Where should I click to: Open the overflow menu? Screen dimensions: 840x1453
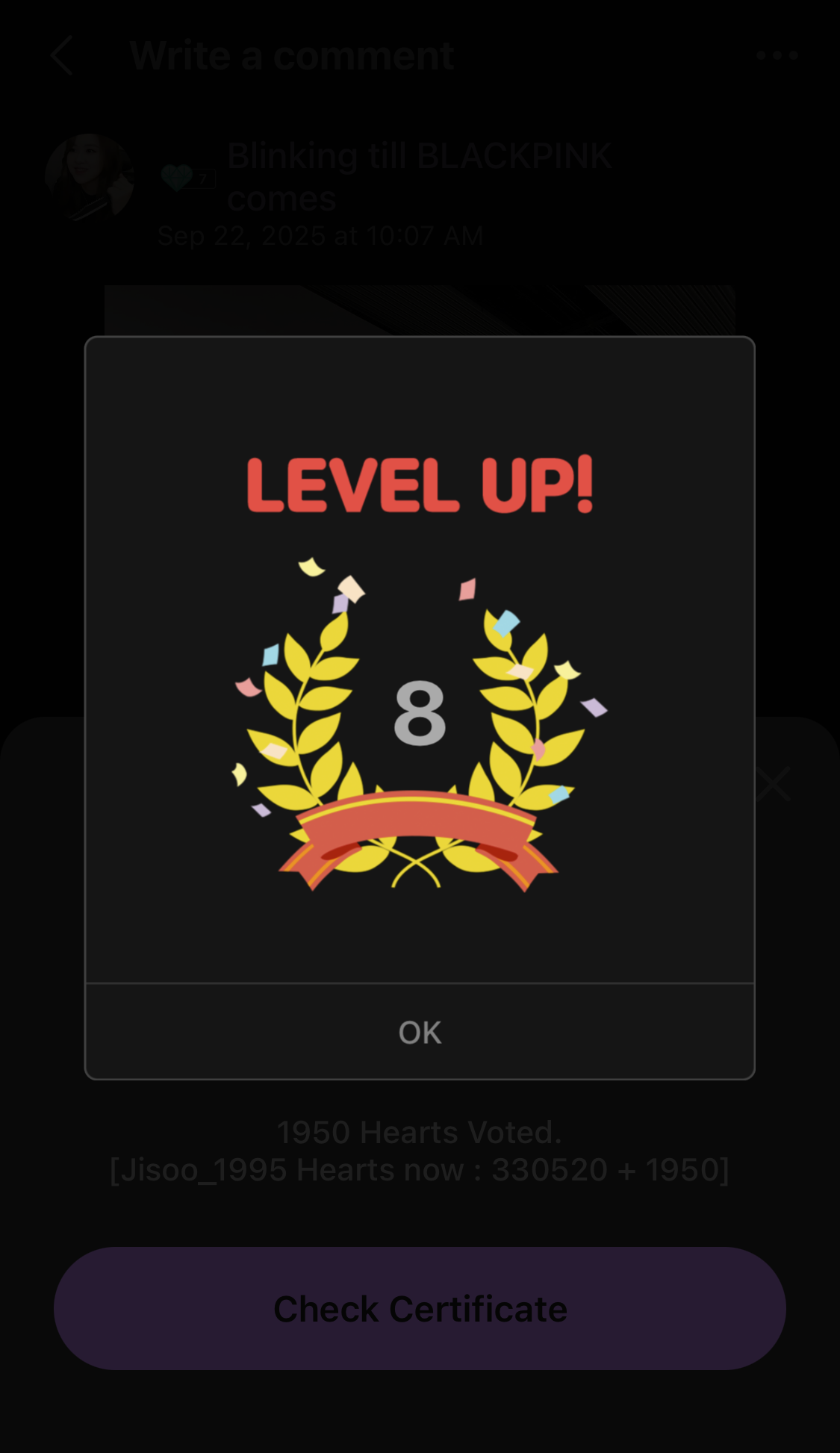pos(777,55)
